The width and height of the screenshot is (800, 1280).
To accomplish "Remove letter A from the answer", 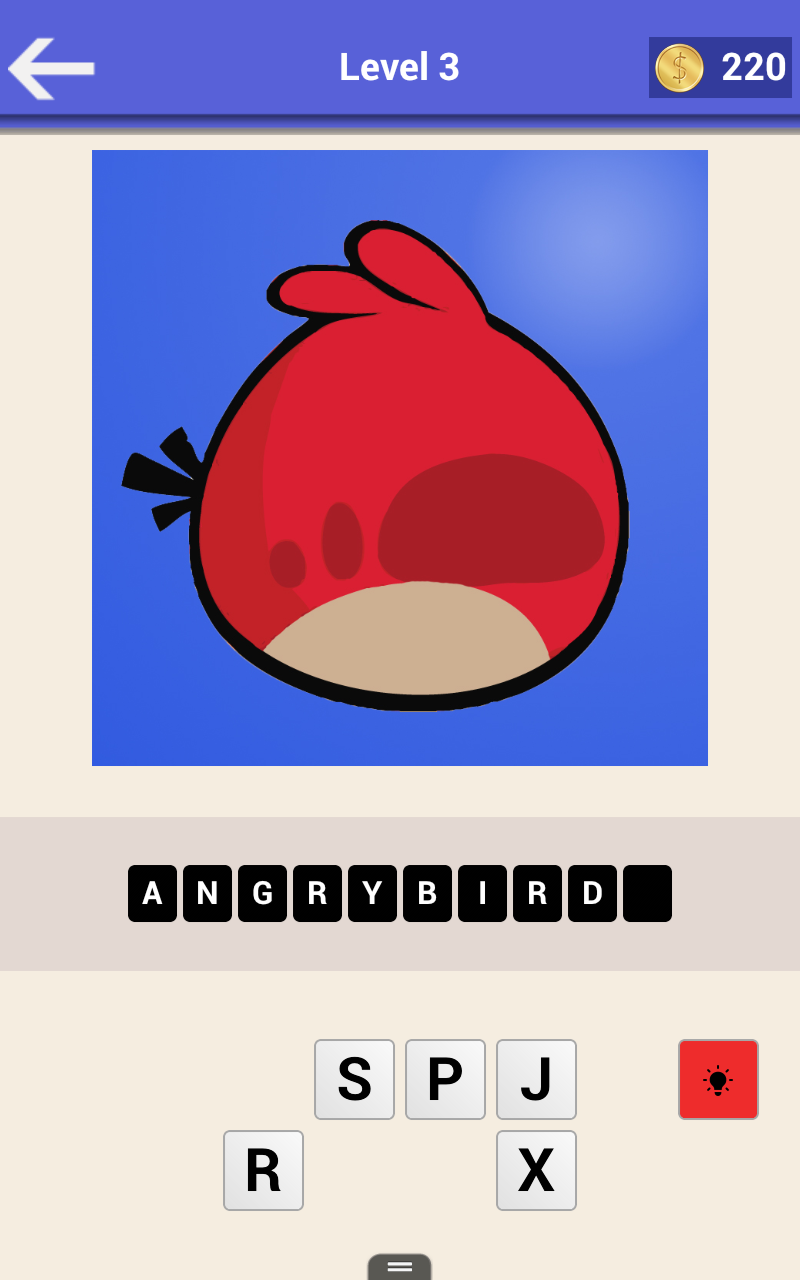I will coord(152,893).
